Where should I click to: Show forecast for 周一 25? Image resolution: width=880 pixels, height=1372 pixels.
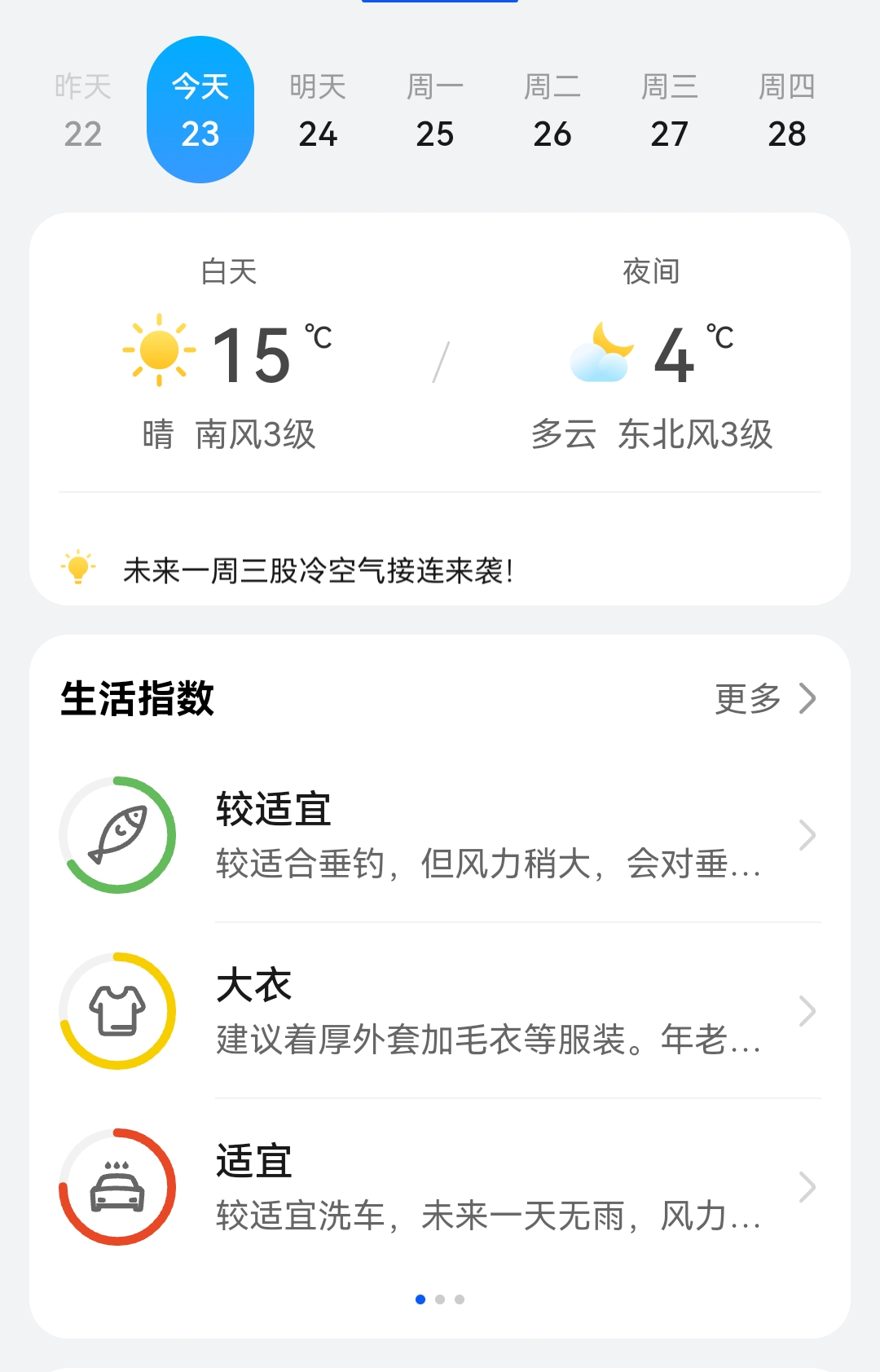pos(435,111)
